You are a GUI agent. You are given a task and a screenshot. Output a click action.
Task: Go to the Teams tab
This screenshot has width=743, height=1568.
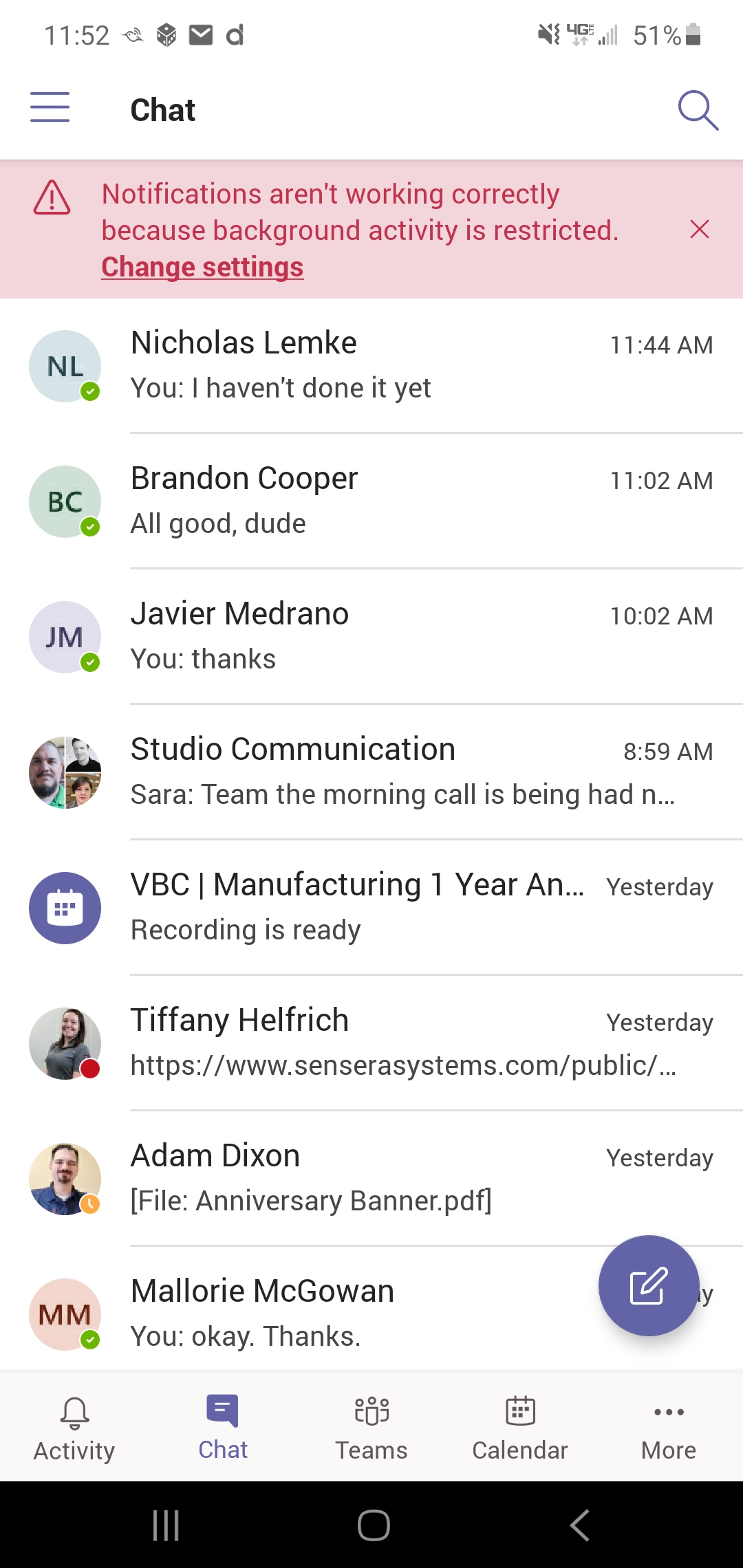(x=371, y=1428)
